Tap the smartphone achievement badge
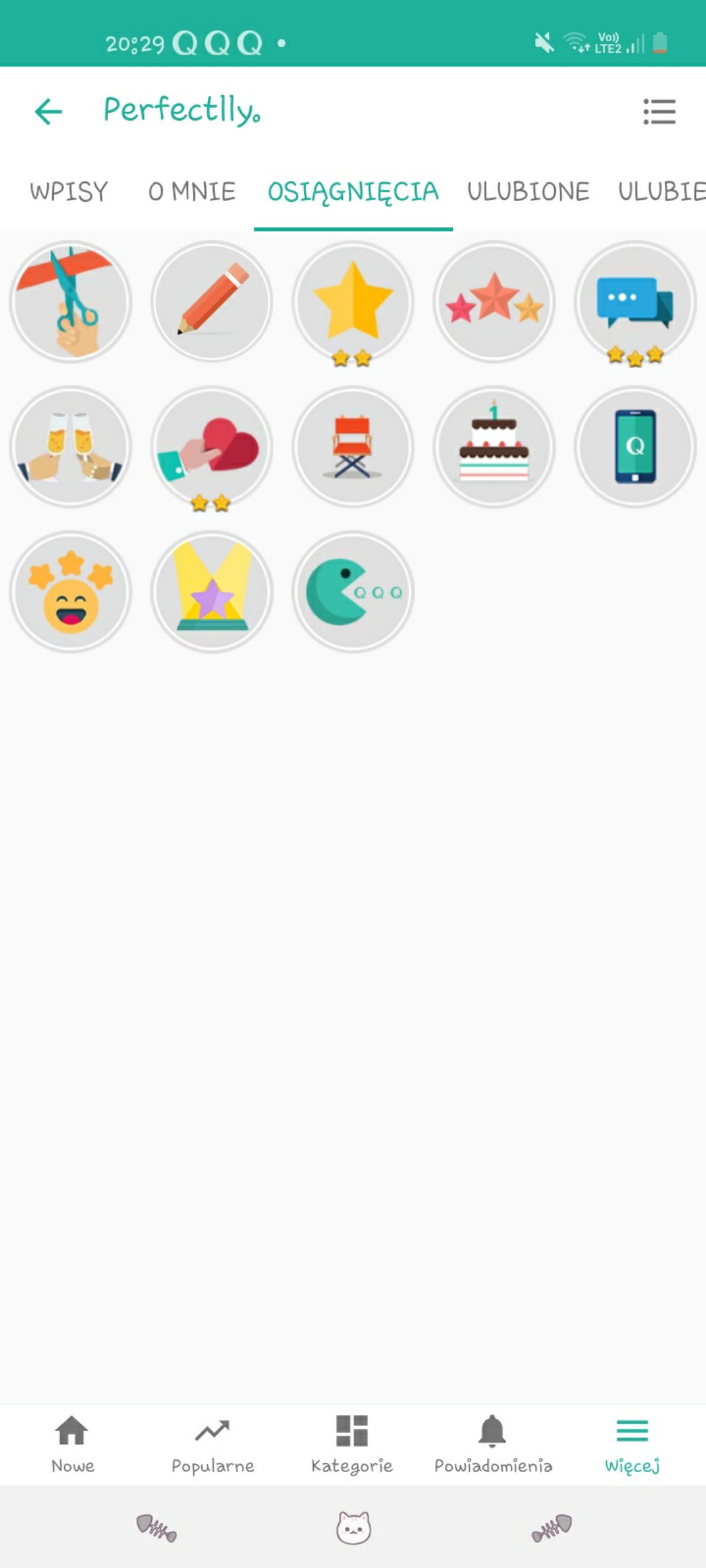 click(635, 447)
